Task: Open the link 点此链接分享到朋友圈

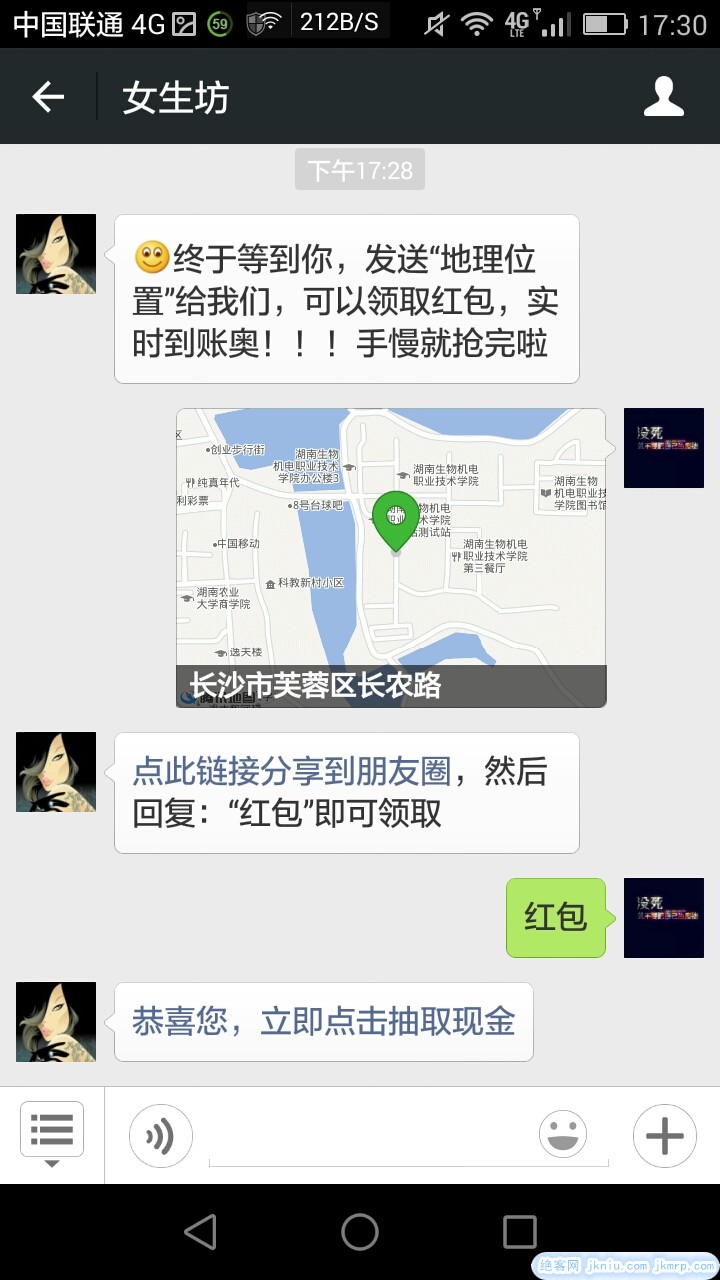Action: point(292,771)
